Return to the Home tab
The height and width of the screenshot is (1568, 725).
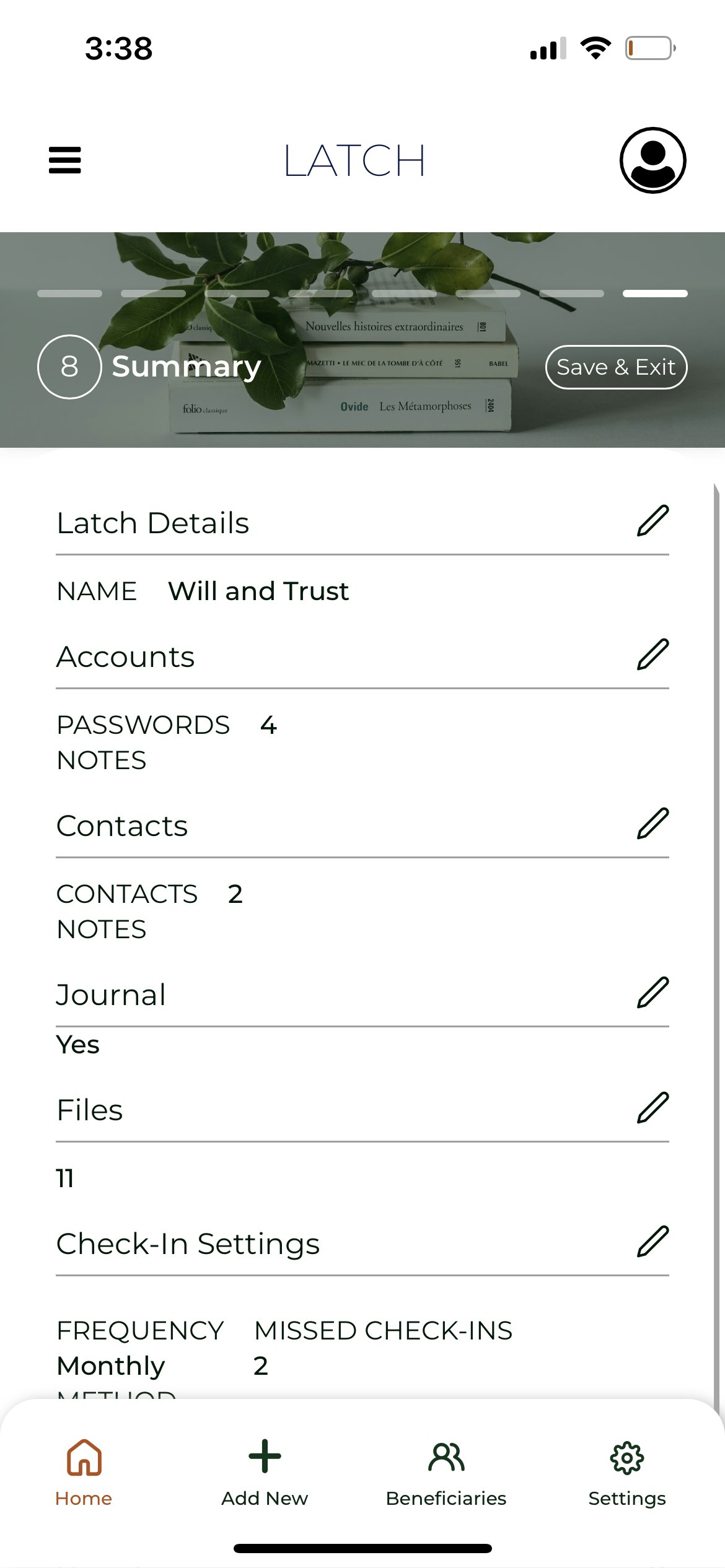(84, 1472)
